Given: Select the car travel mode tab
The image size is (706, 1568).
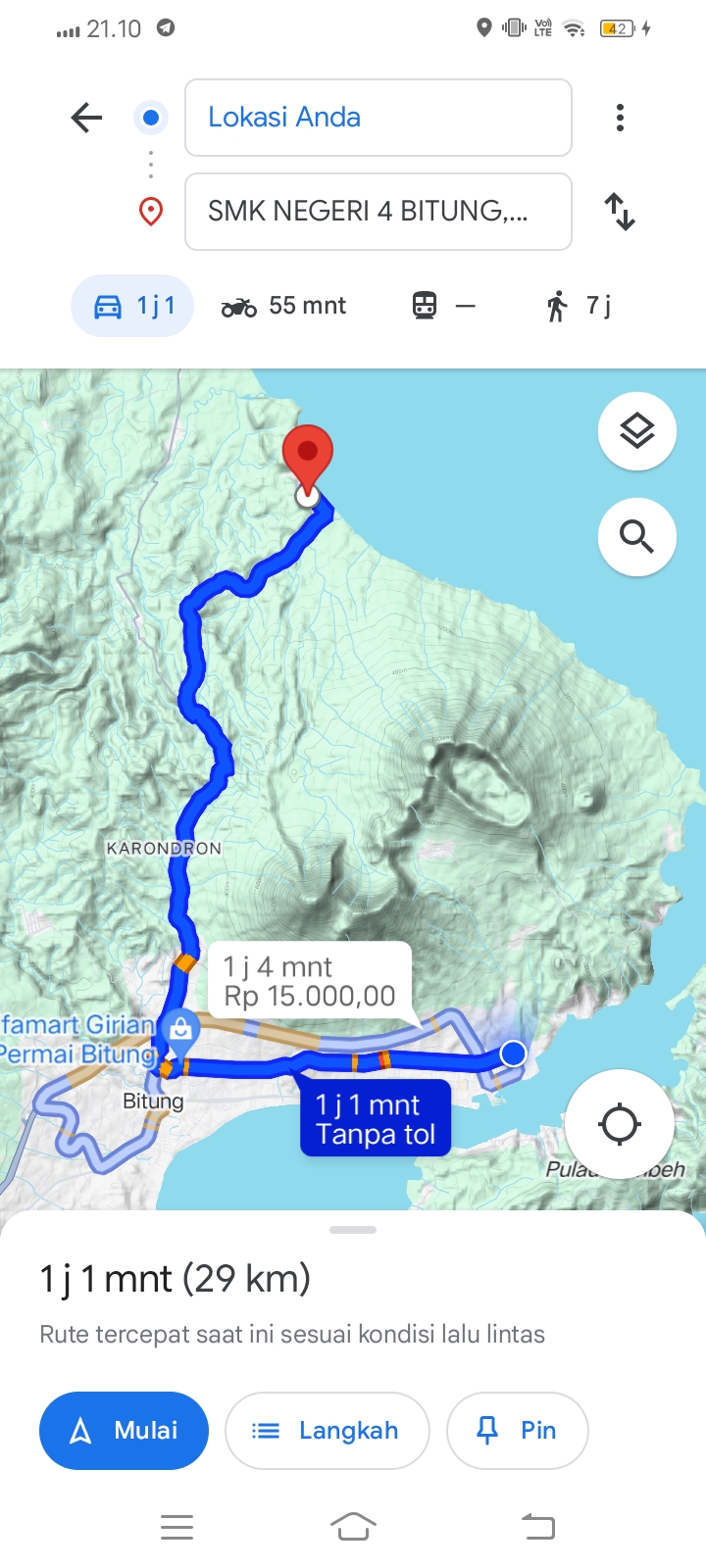Looking at the screenshot, I should [132, 306].
